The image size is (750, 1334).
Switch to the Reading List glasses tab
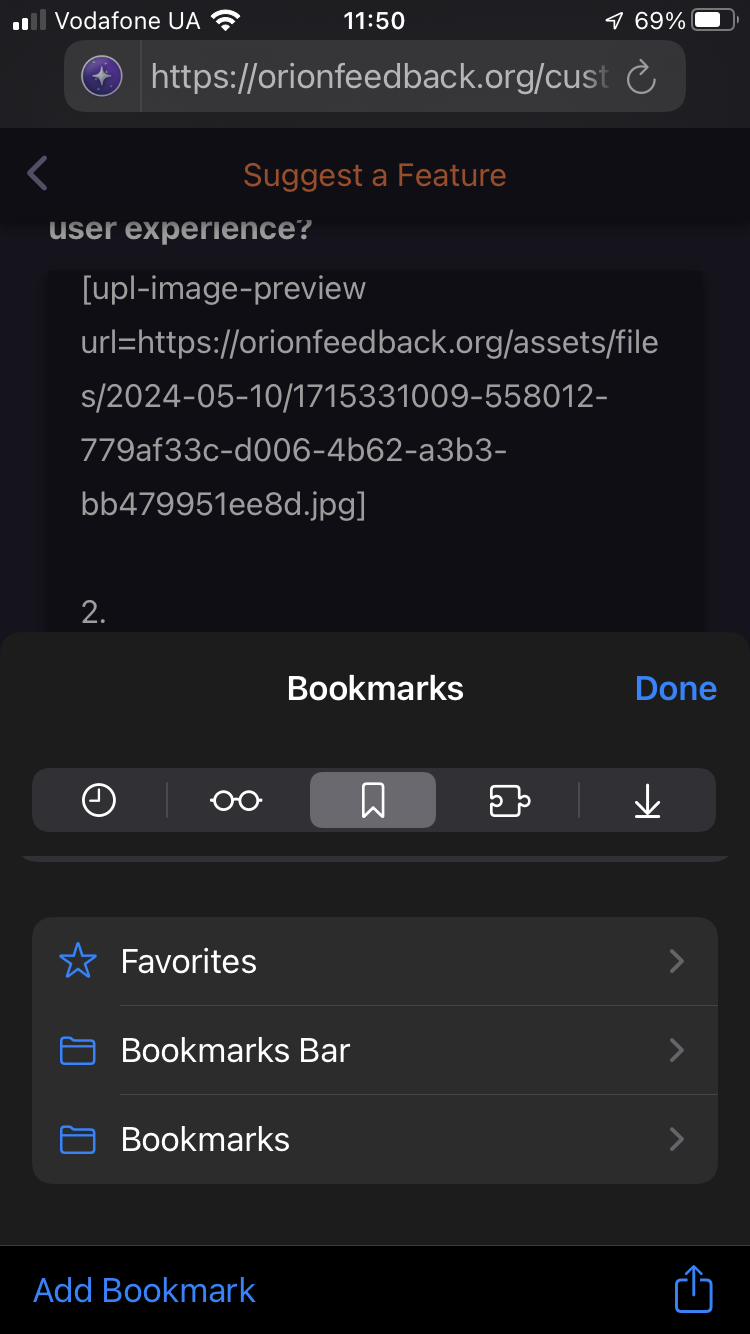coord(236,800)
